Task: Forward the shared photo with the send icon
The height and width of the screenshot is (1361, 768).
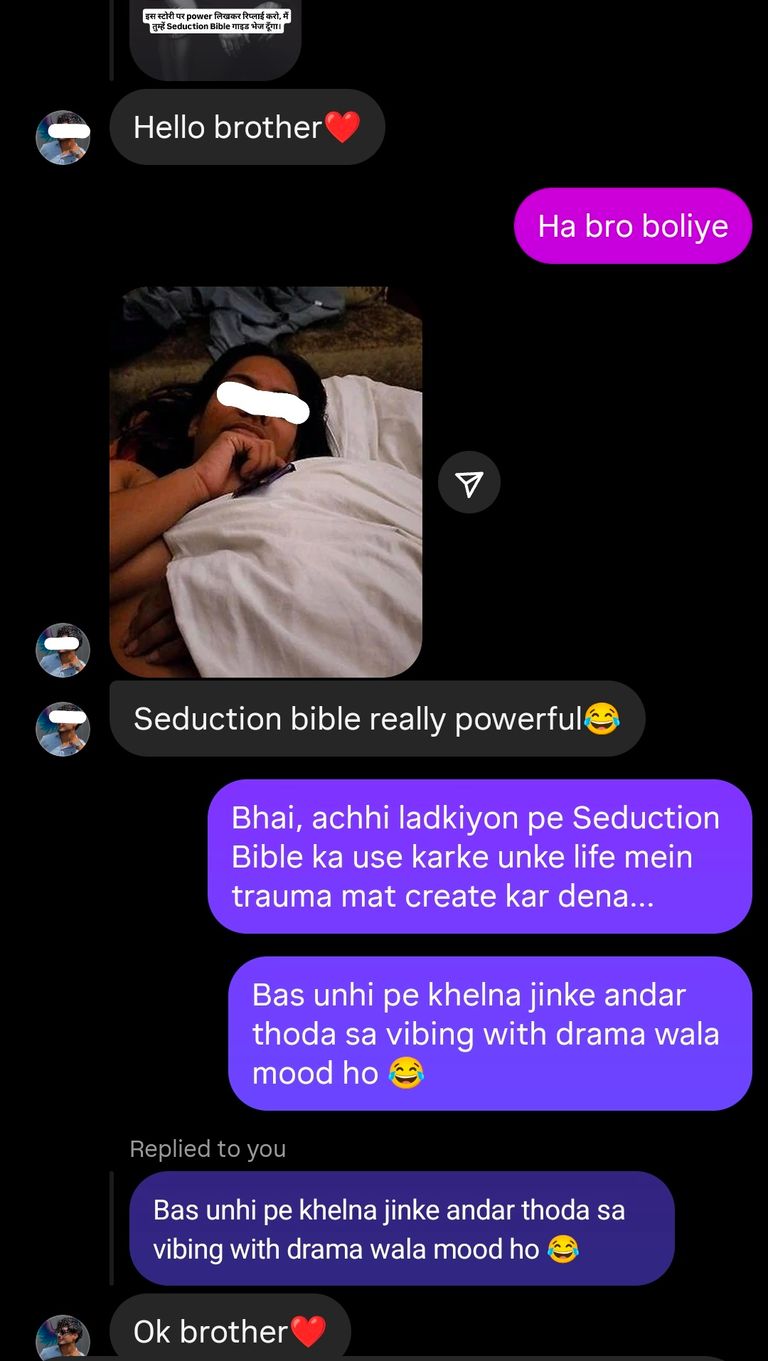Action: pyautogui.click(x=469, y=483)
